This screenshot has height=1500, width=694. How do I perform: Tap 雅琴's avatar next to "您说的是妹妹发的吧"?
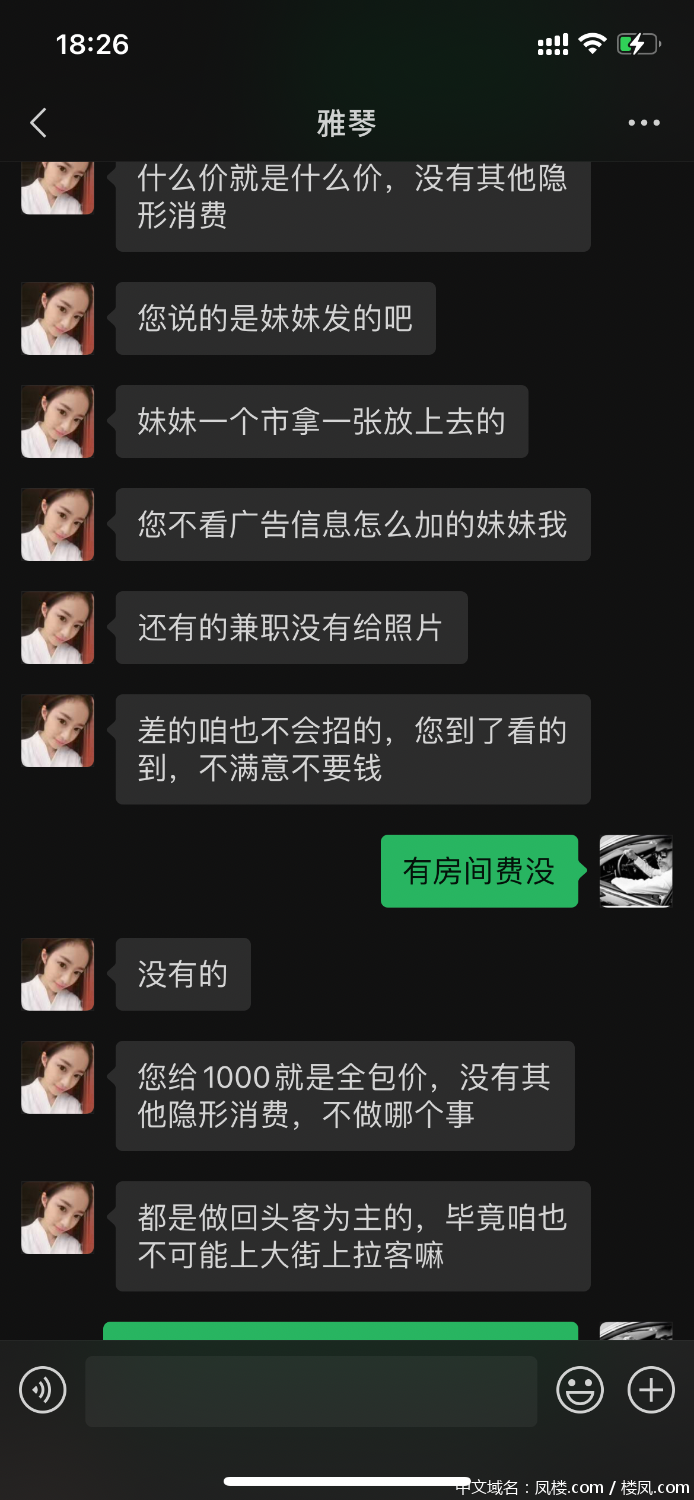(58, 318)
